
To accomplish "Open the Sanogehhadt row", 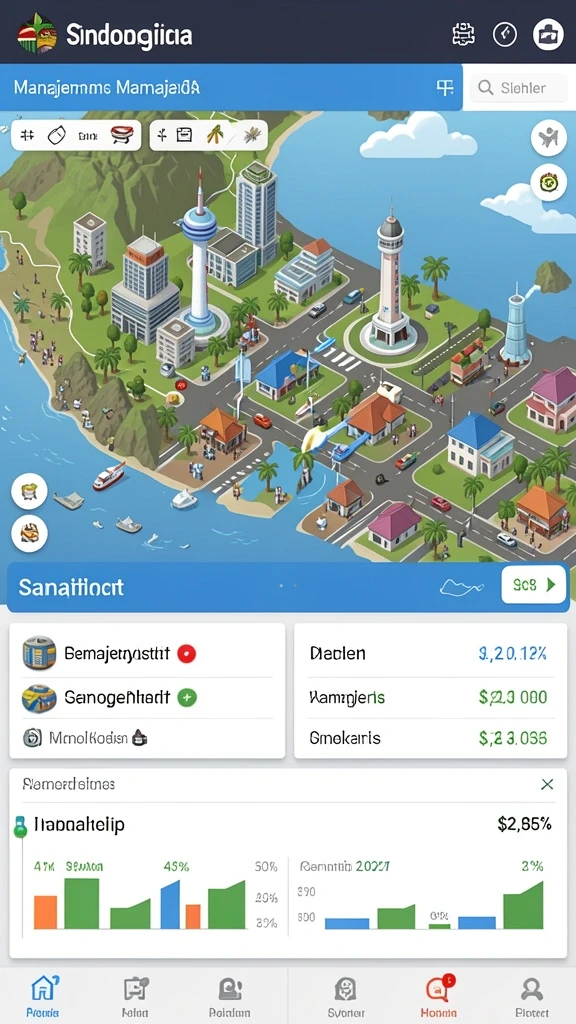I will pyautogui.click(x=147, y=697).
